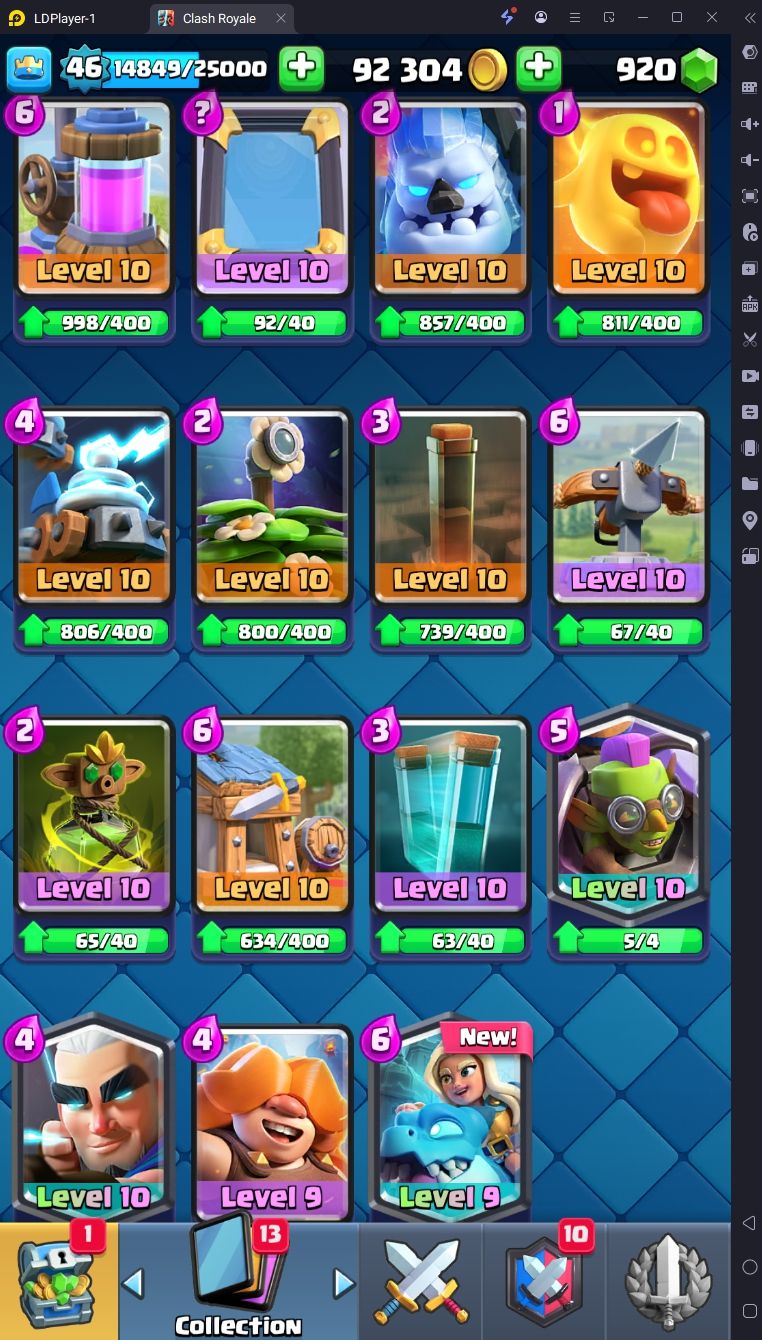The height and width of the screenshot is (1340, 762).
Task: Open the X-Bow card with 67/40
Action: coord(628,530)
